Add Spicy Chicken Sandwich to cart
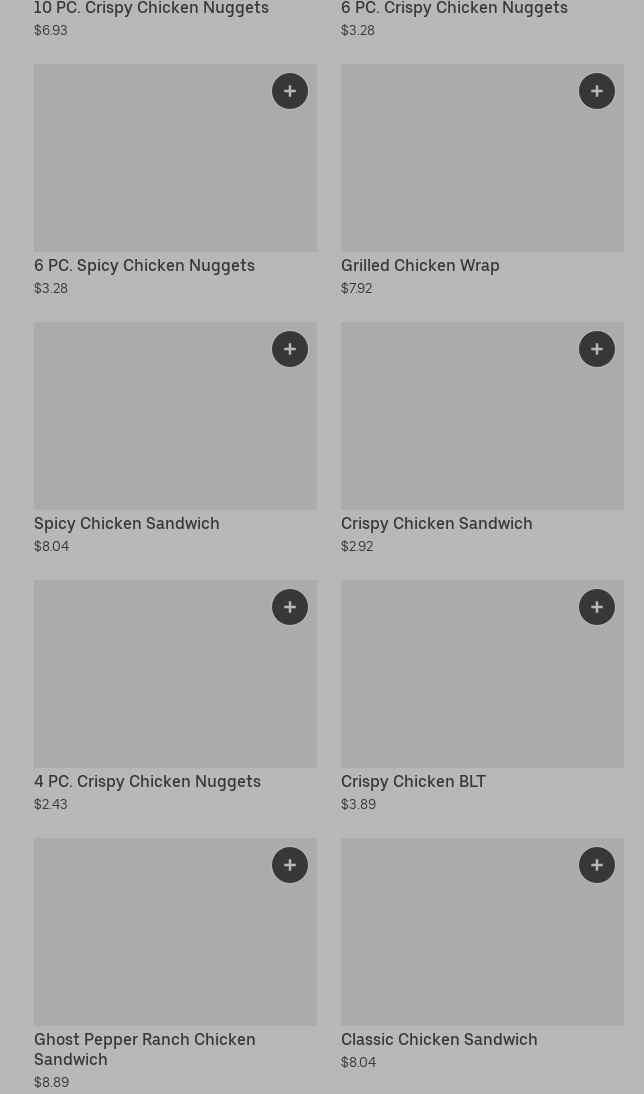 tap(290, 349)
